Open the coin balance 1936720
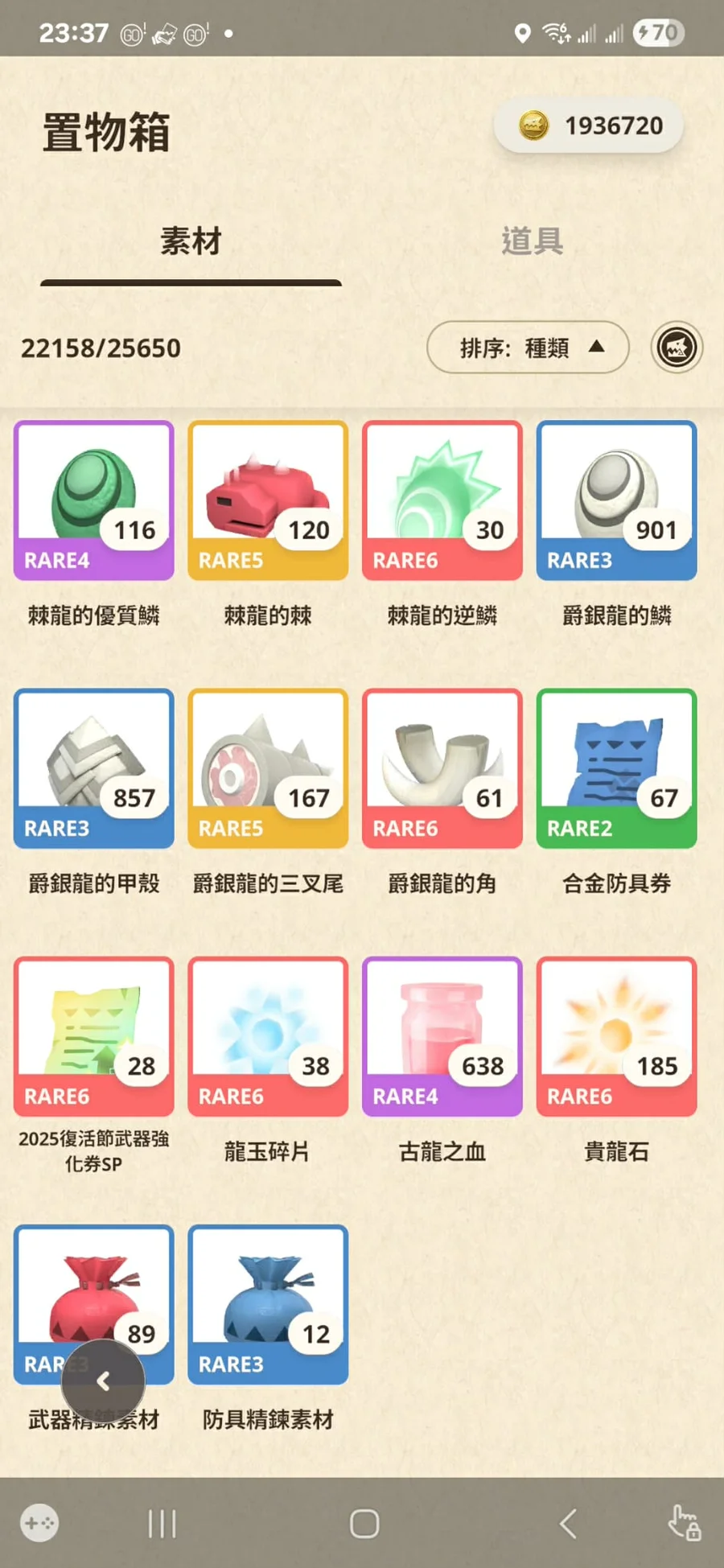This screenshot has width=724, height=1568. [589, 126]
